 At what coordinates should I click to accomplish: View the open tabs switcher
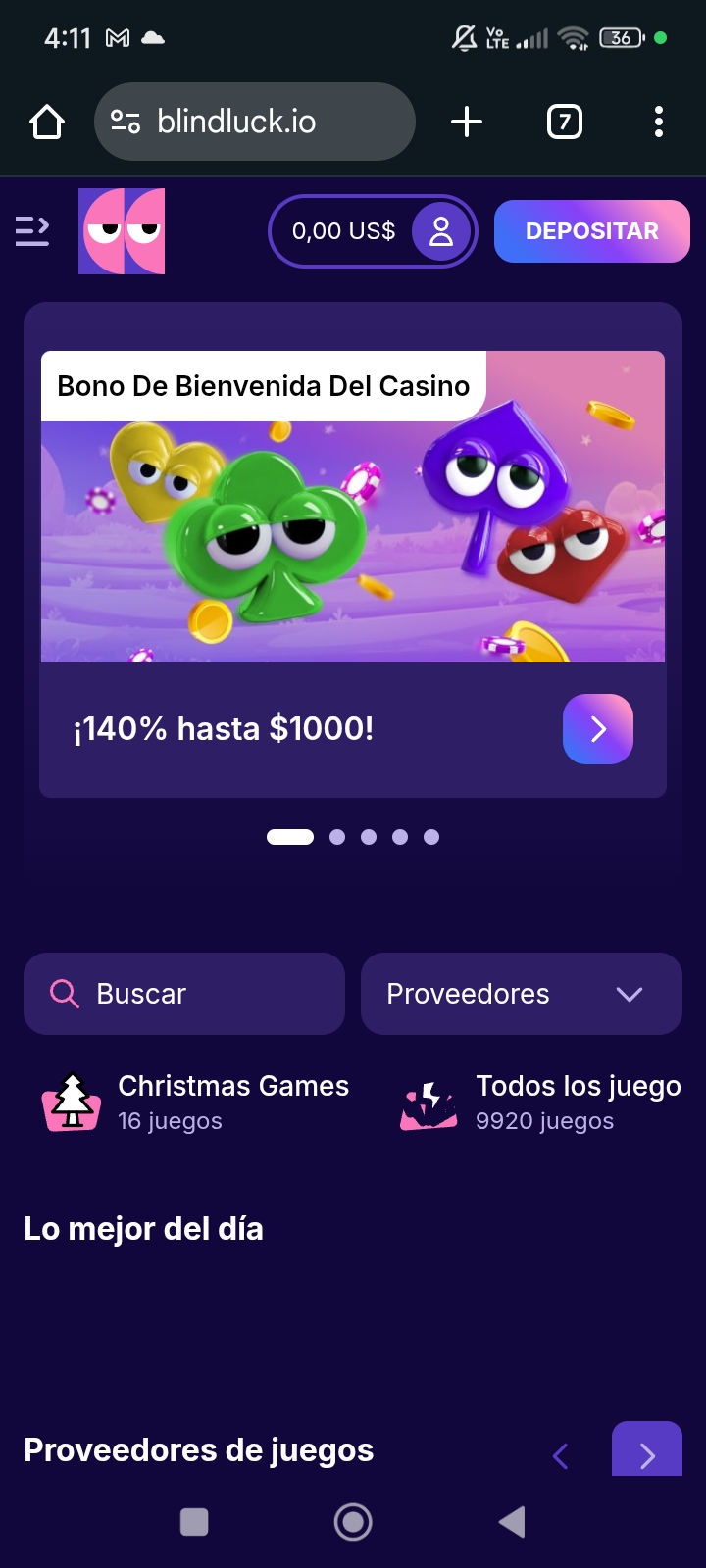(x=564, y=122)
